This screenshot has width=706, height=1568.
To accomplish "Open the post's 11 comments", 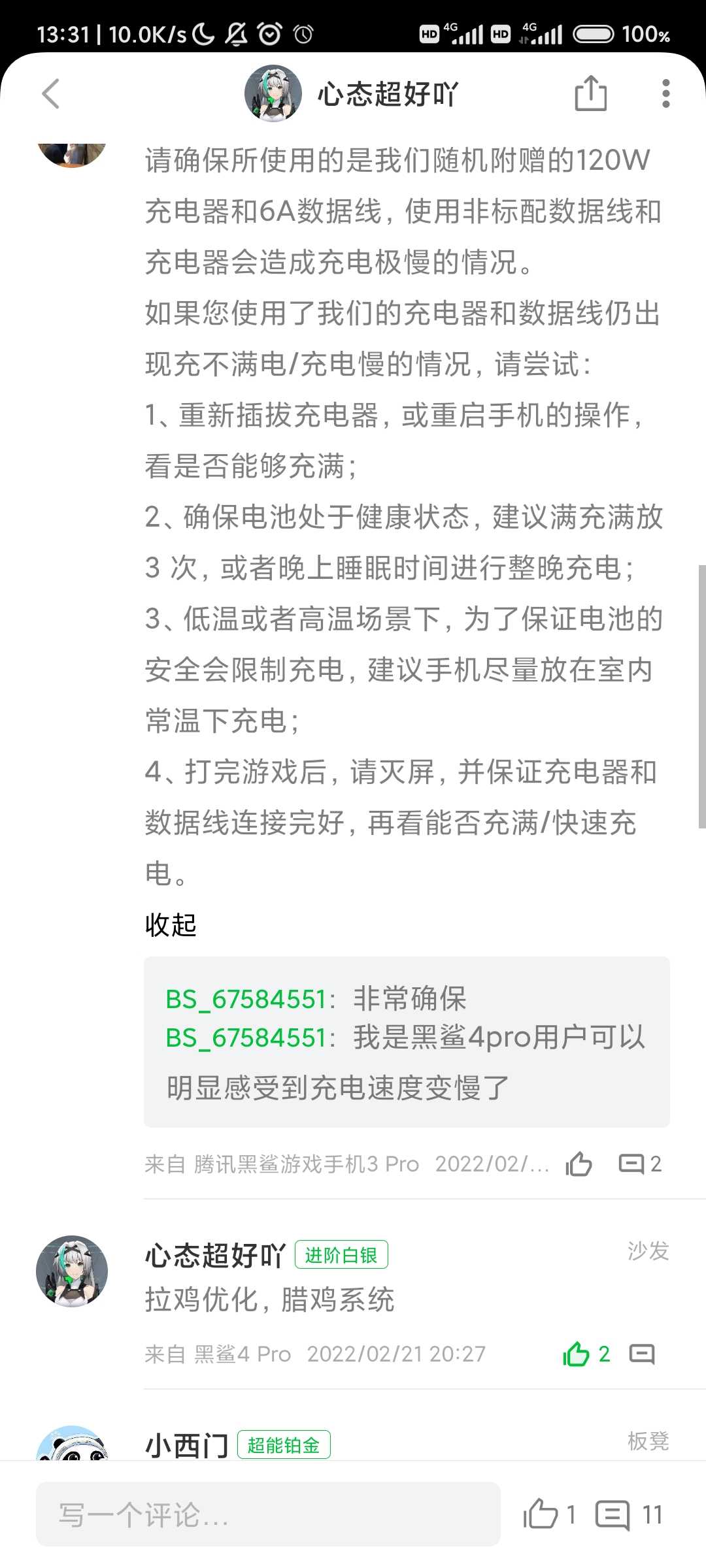I will pos(629,1514).
